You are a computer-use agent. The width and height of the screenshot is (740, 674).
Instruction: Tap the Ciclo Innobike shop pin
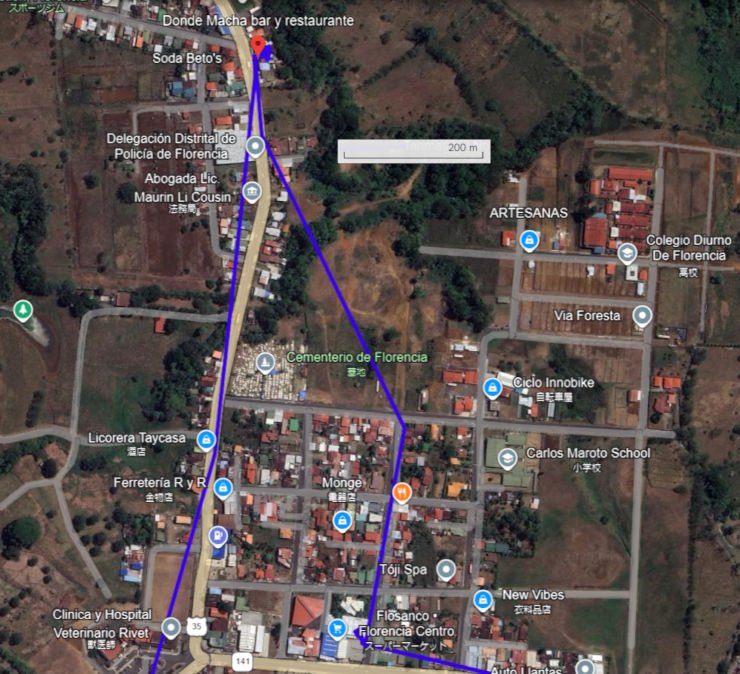492,387
